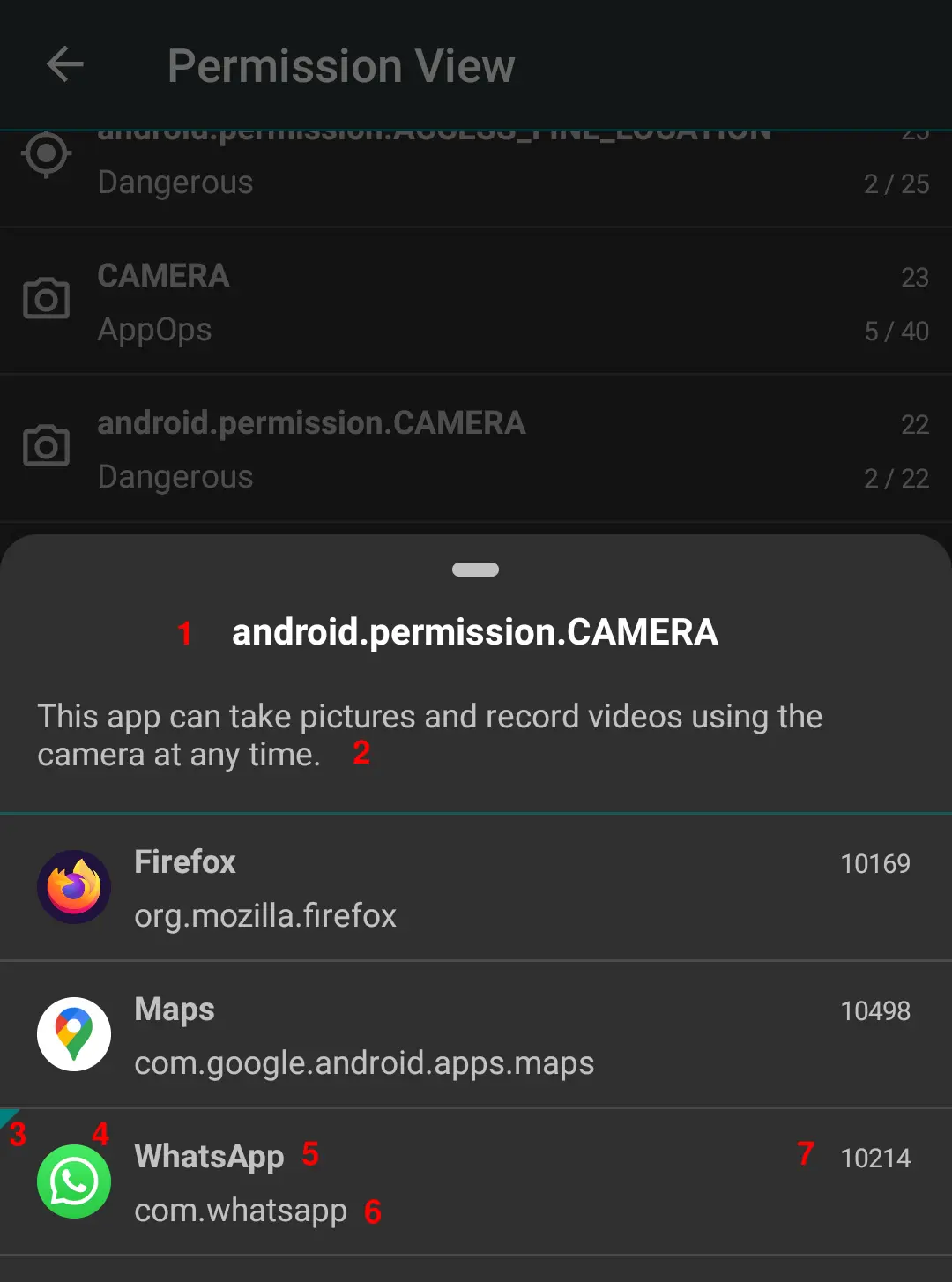
Task: Tap the bottom sheet drag handle
Action: pos(475,570)
